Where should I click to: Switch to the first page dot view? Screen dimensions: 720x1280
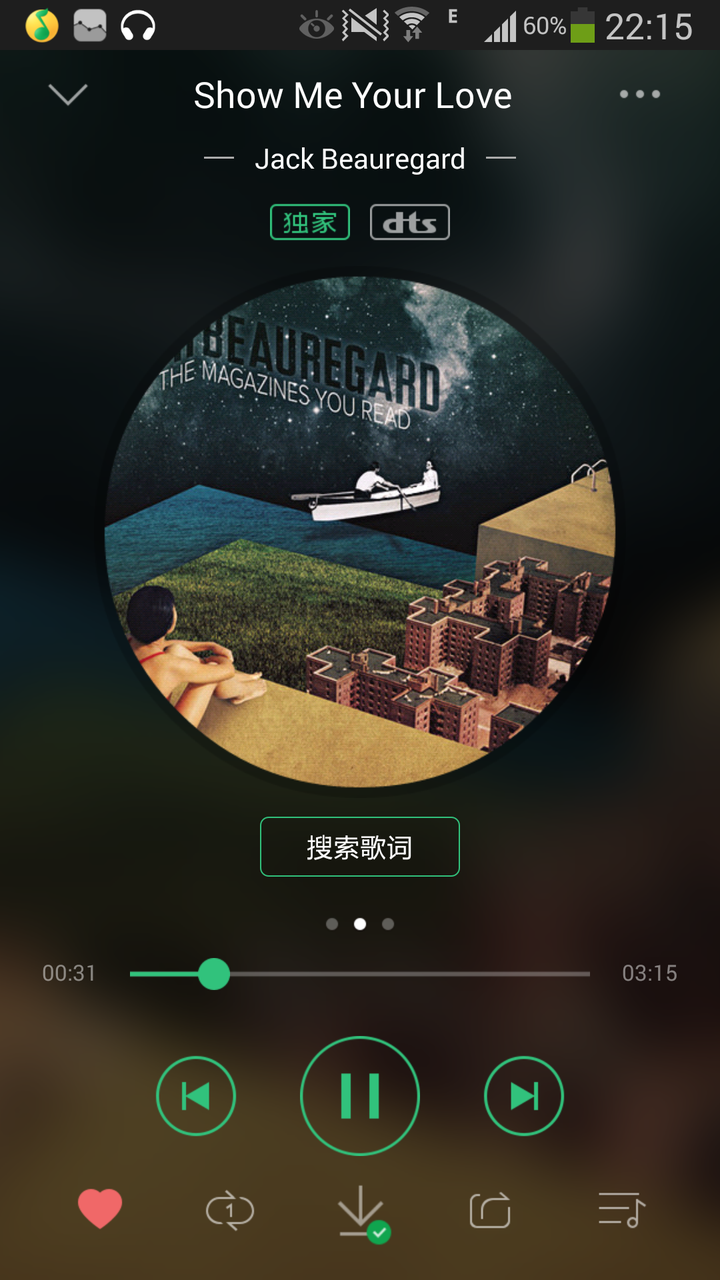[332, 924]
